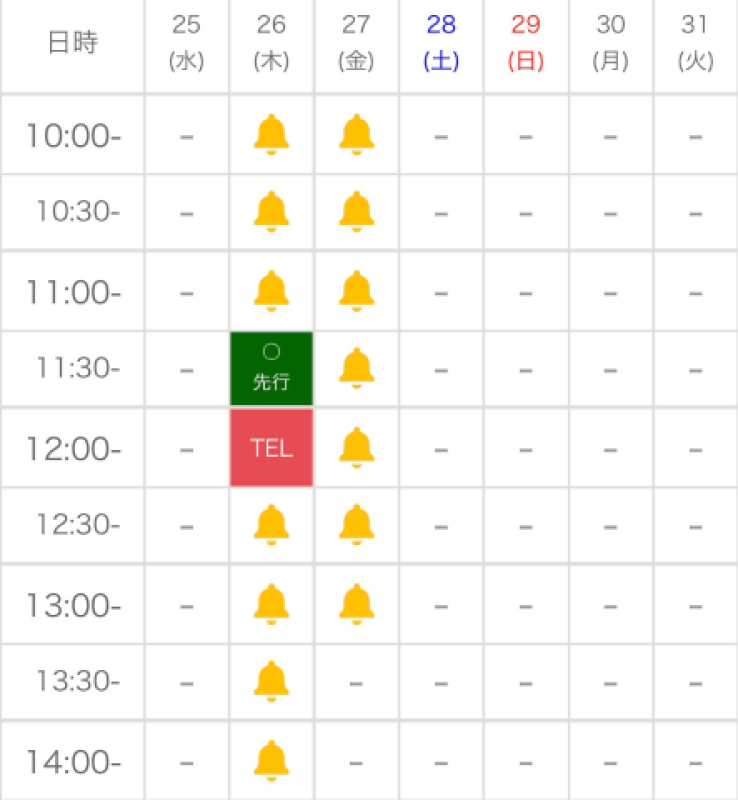Screen dimensions: 738x800
Task: Tap the bell for 11:00 on Friday 27
Action: coord(356,291)
